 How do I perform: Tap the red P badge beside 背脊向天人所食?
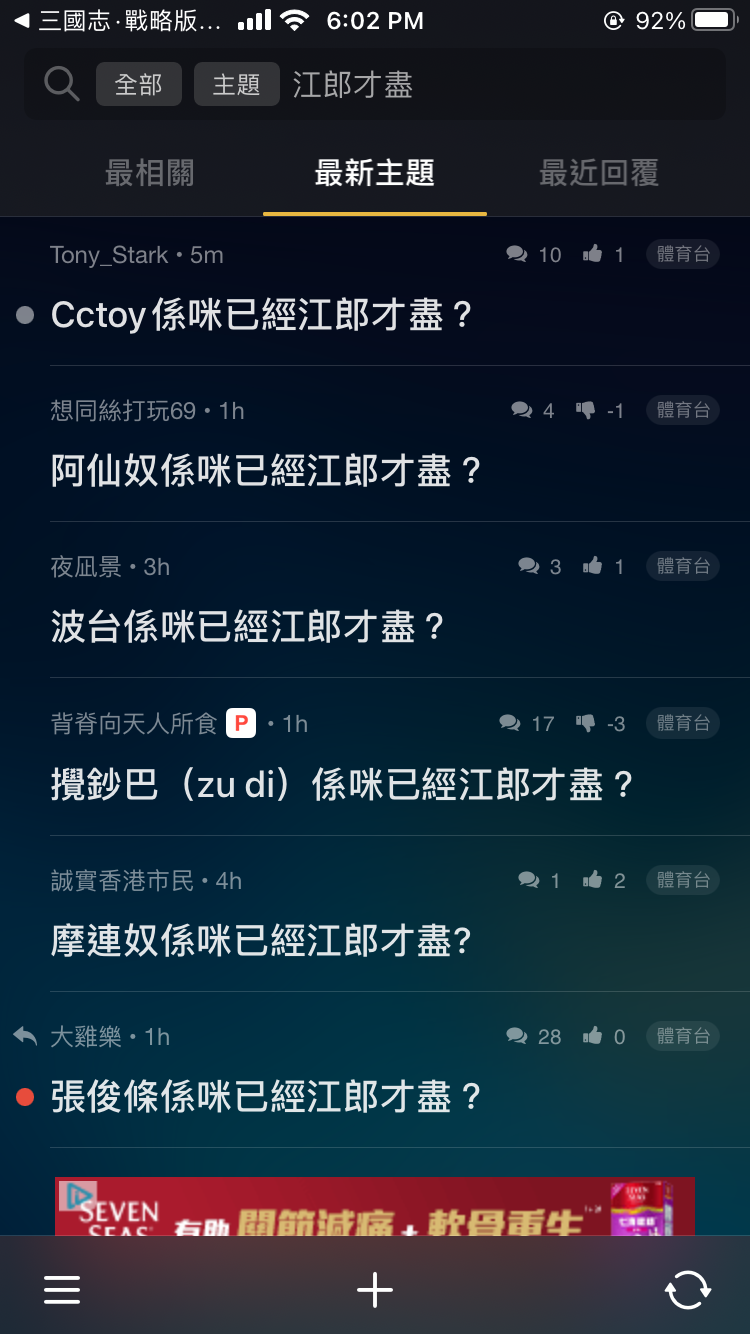point(241,723)
